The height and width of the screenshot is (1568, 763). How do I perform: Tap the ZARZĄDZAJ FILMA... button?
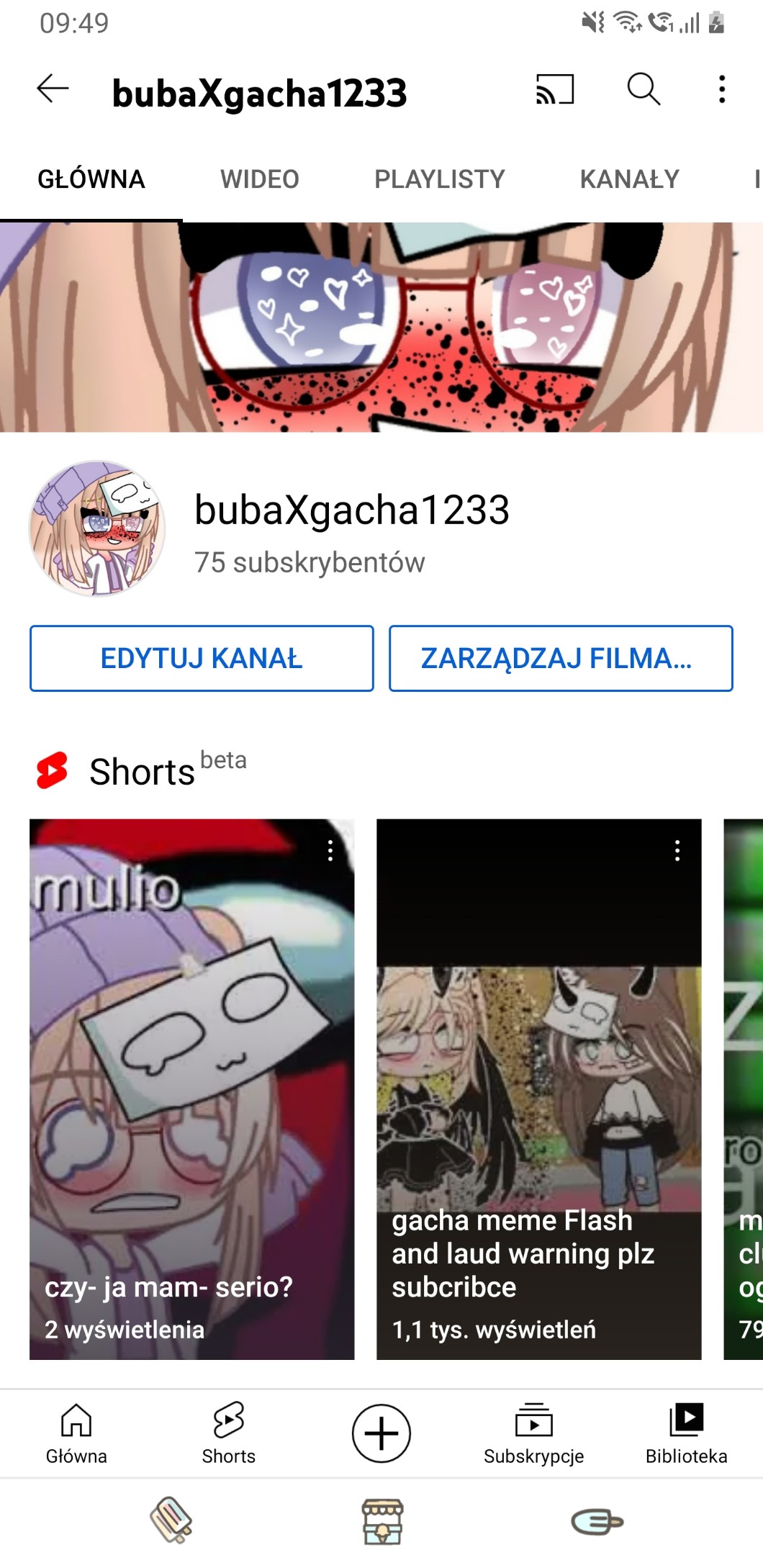point(560,658)
